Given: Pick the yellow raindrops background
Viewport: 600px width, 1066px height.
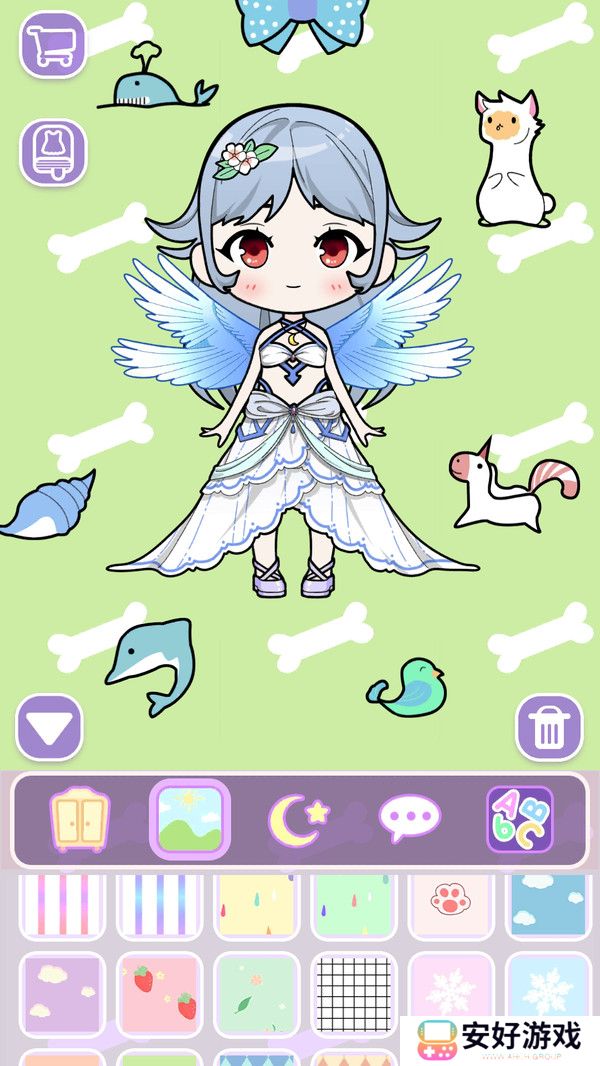Looking at the screenshot, I should click(x=257, y=903).
